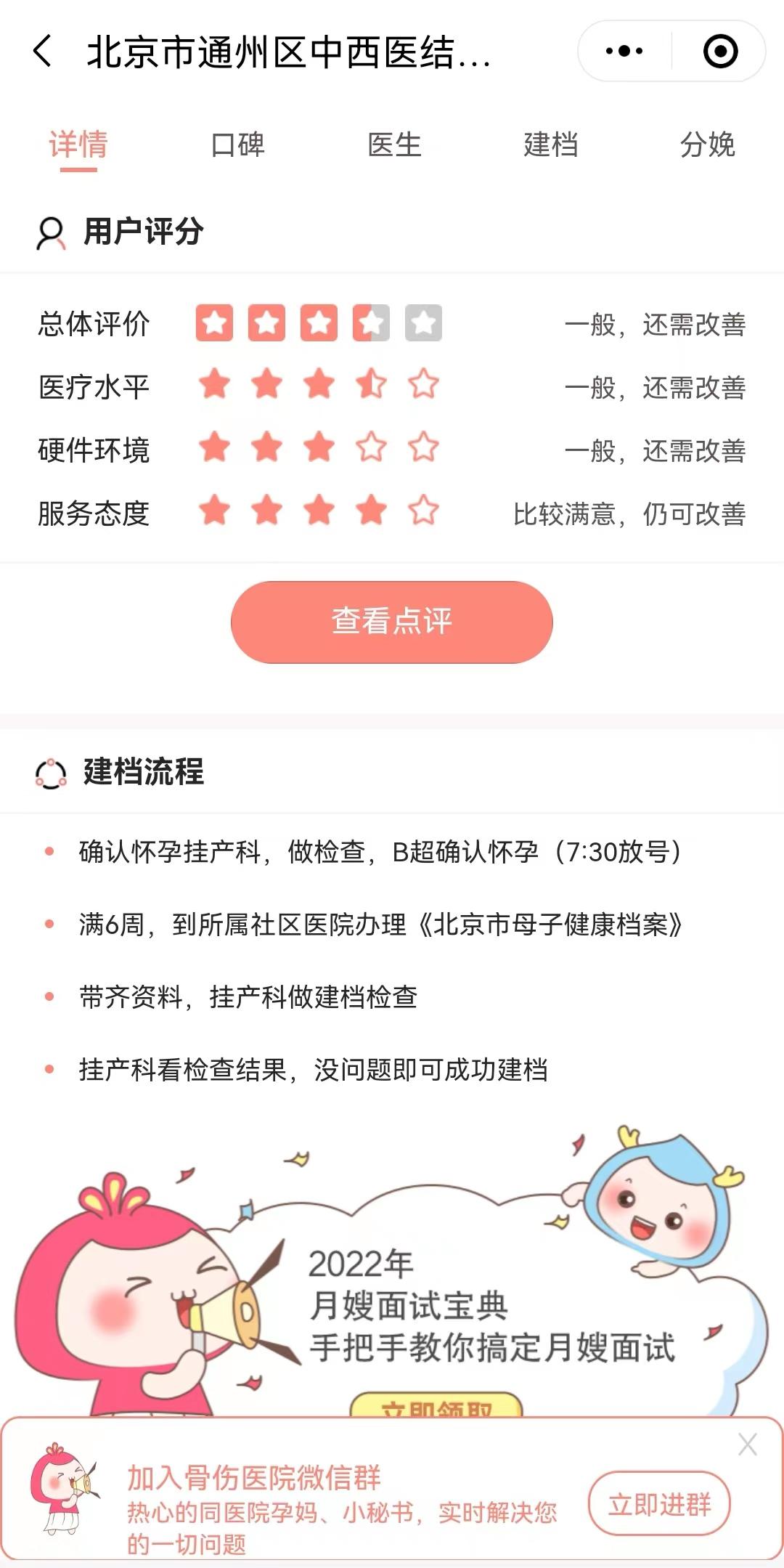
Task: Click the person icon beside 用户评分
Action: pyautogui.click(x=49, y=231)
